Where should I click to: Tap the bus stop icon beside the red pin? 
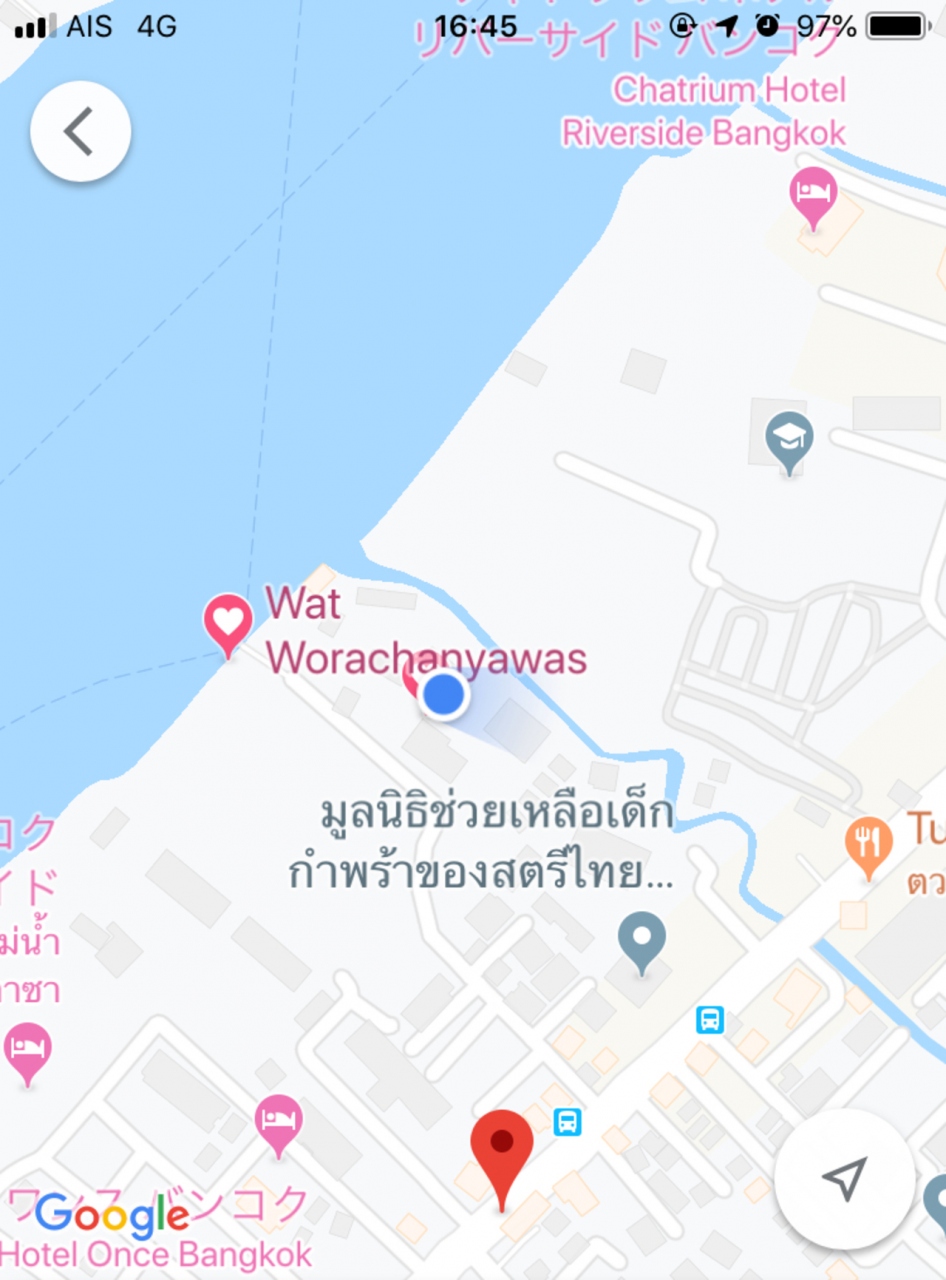point(567,1121)
